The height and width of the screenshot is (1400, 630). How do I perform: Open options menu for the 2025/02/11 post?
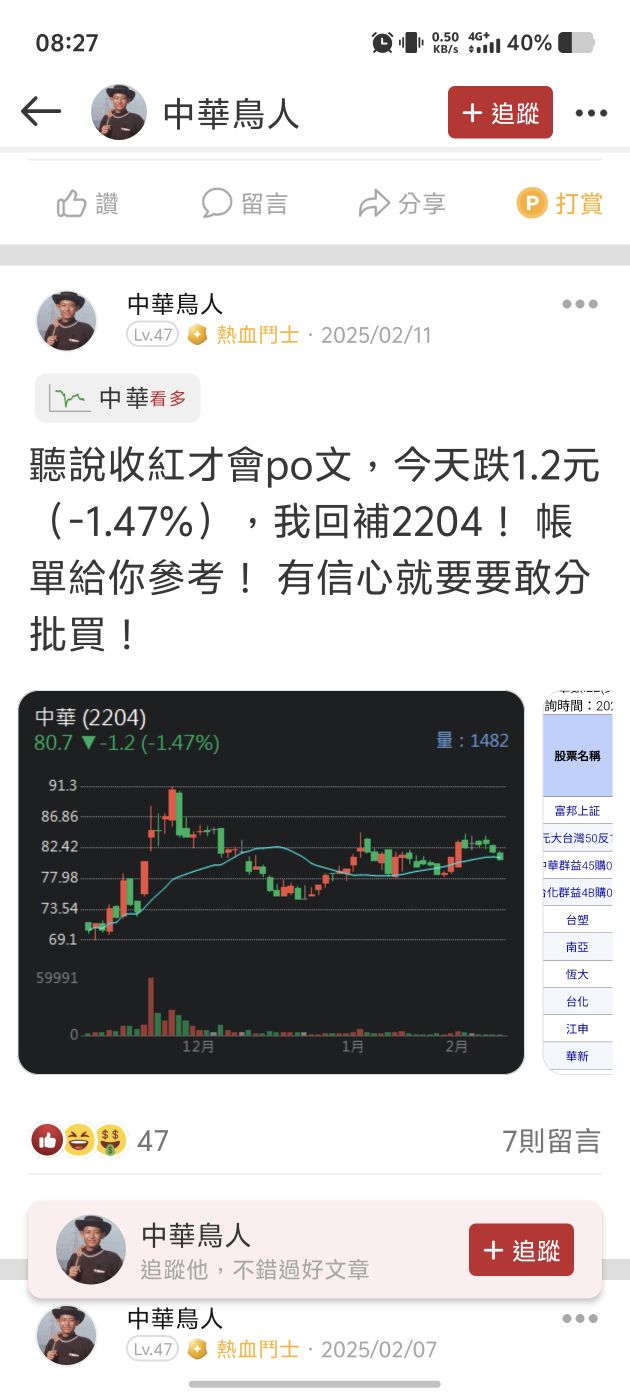tap(579, 305)
